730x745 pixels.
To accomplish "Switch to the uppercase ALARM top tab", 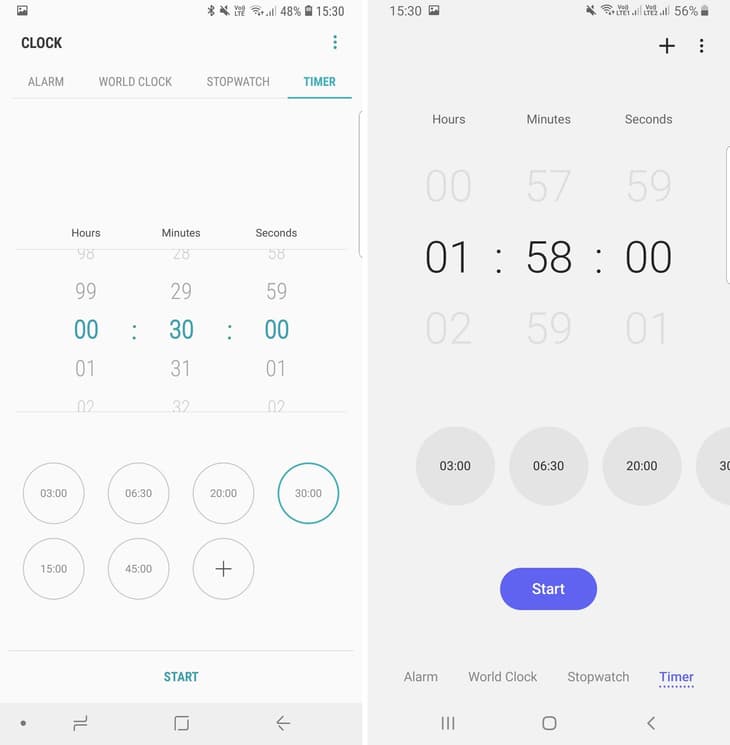I will [46, 82].
